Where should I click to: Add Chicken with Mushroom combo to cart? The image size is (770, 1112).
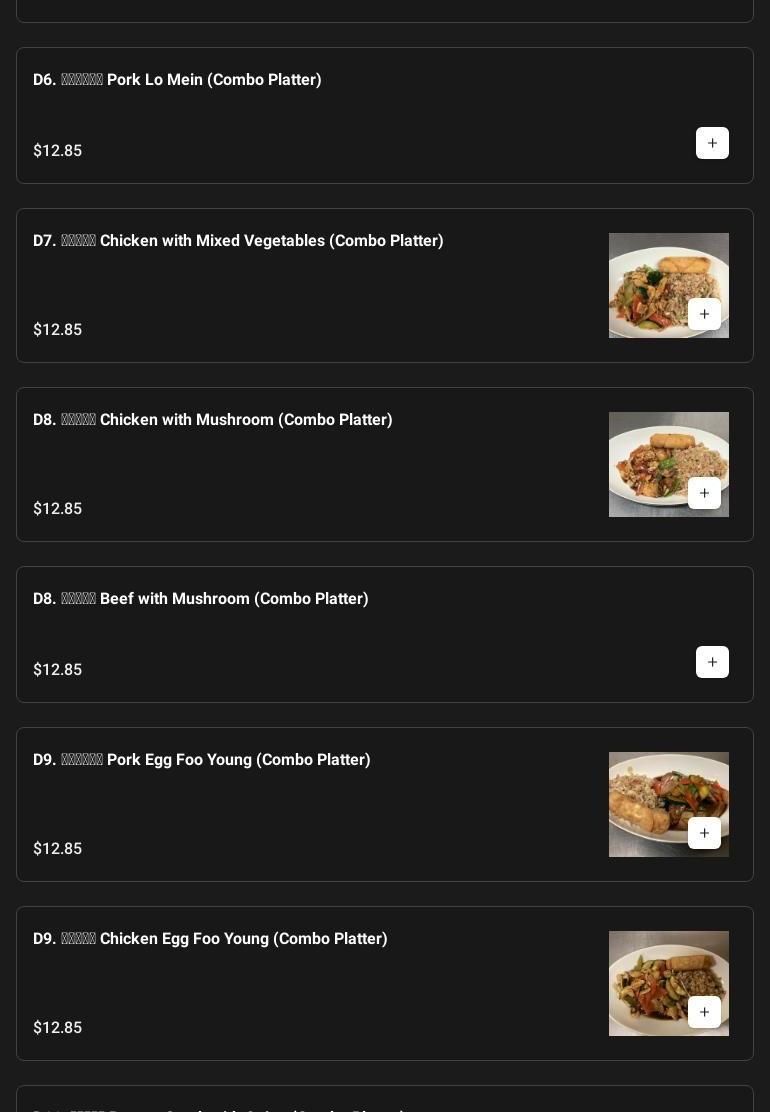pyautogui.click(x=704, y=493)
